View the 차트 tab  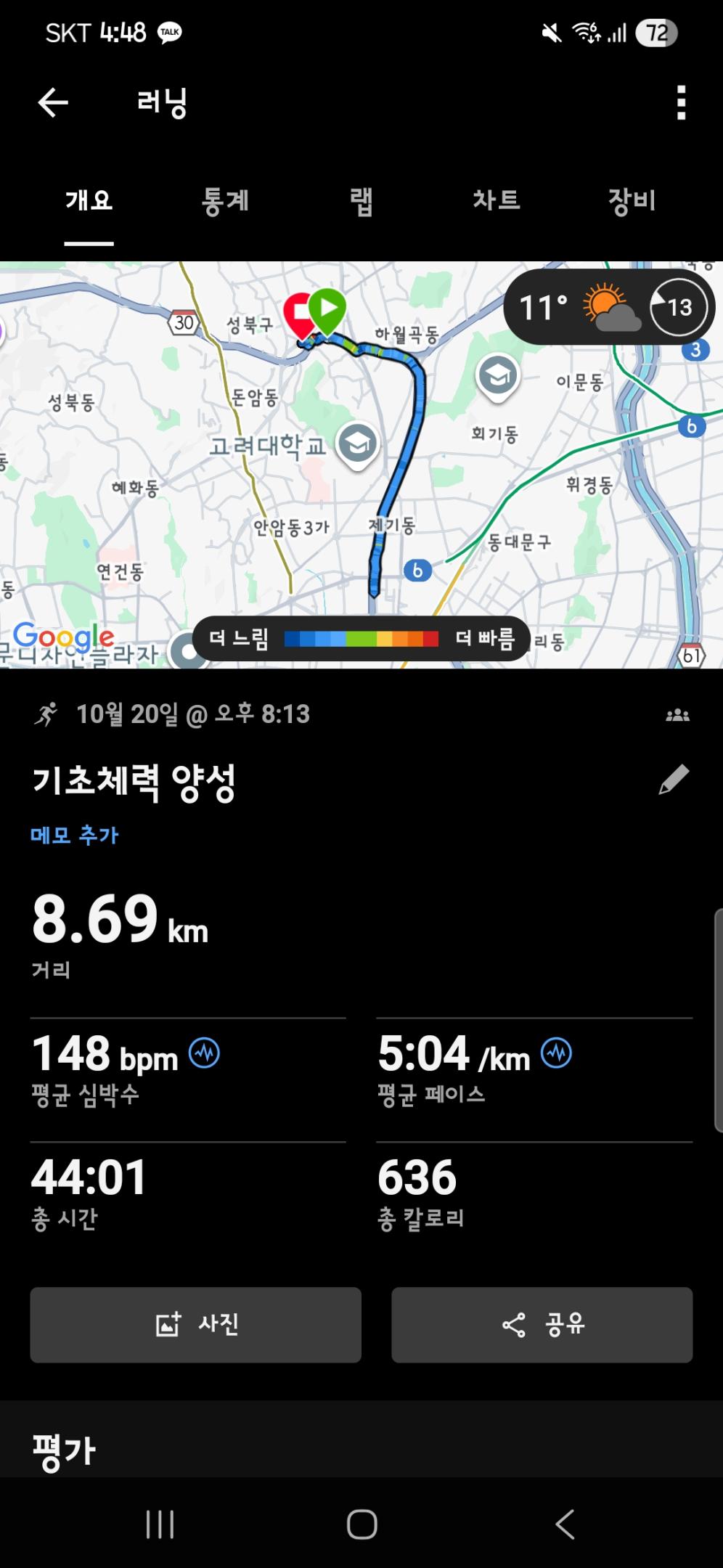(497, 200)
